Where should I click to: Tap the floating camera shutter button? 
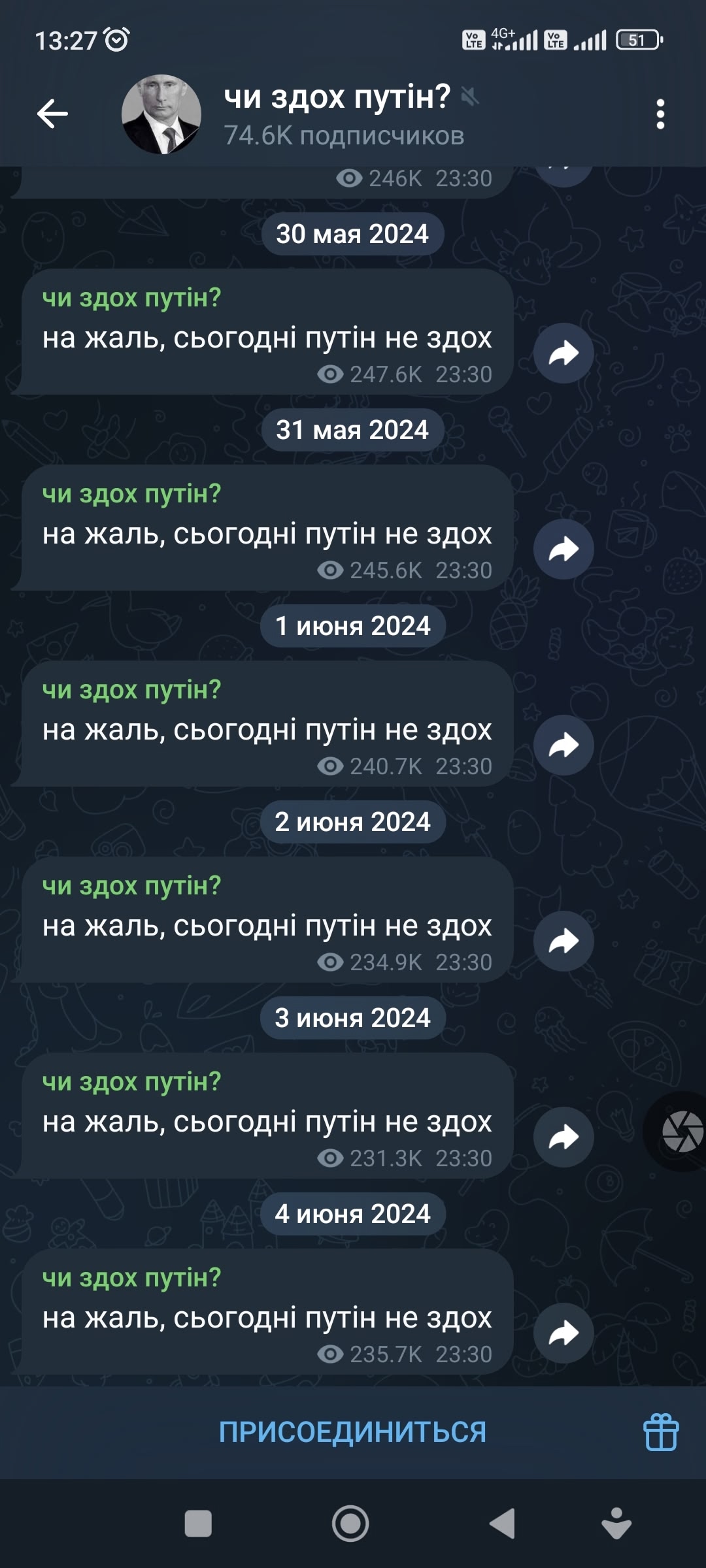click(x=682, y=1132)
